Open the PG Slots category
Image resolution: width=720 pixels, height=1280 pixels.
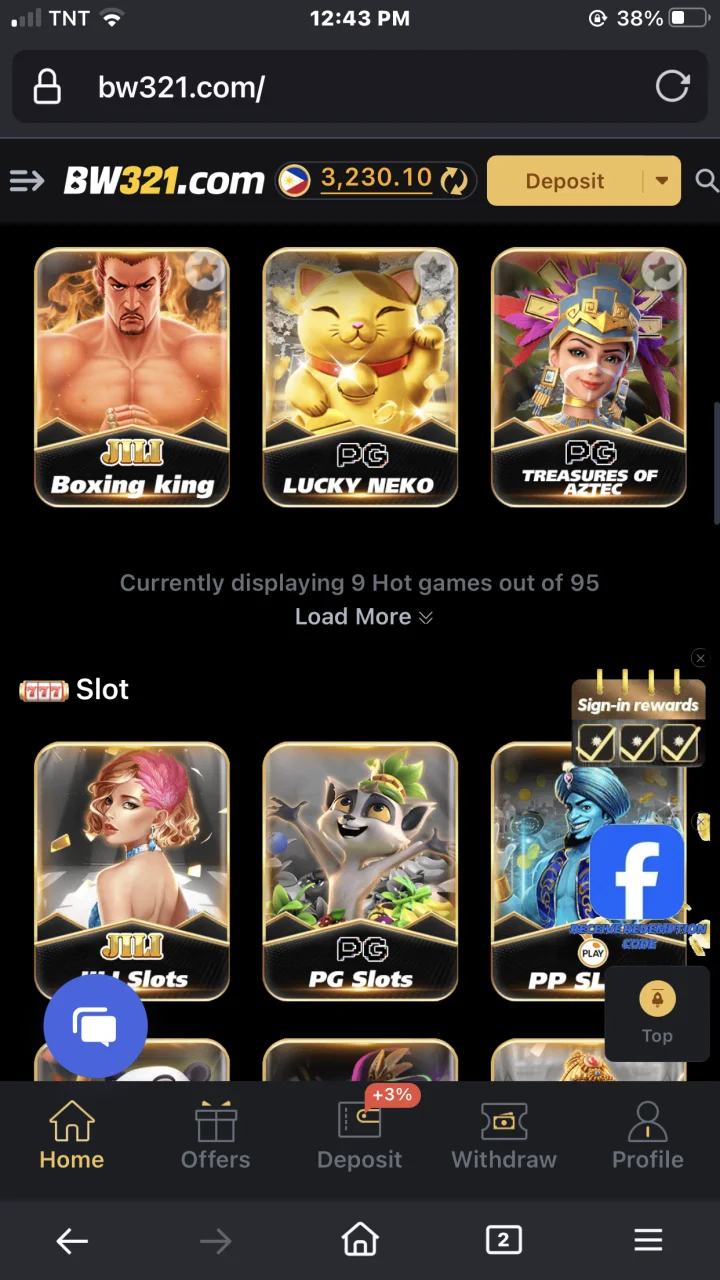click(x=360, y=870)
